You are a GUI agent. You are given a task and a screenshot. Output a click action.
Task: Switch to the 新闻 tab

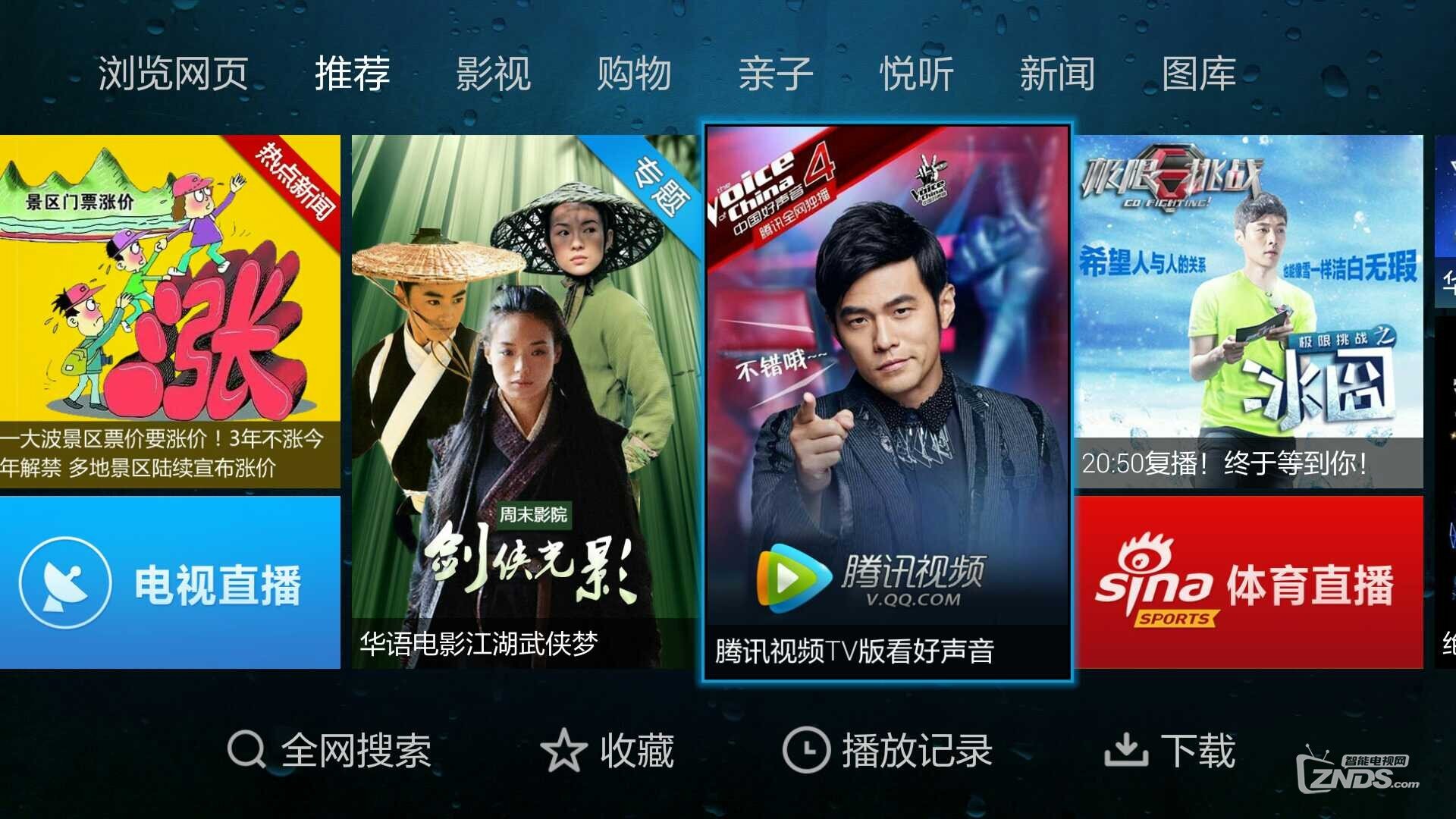coord(1057,74)
